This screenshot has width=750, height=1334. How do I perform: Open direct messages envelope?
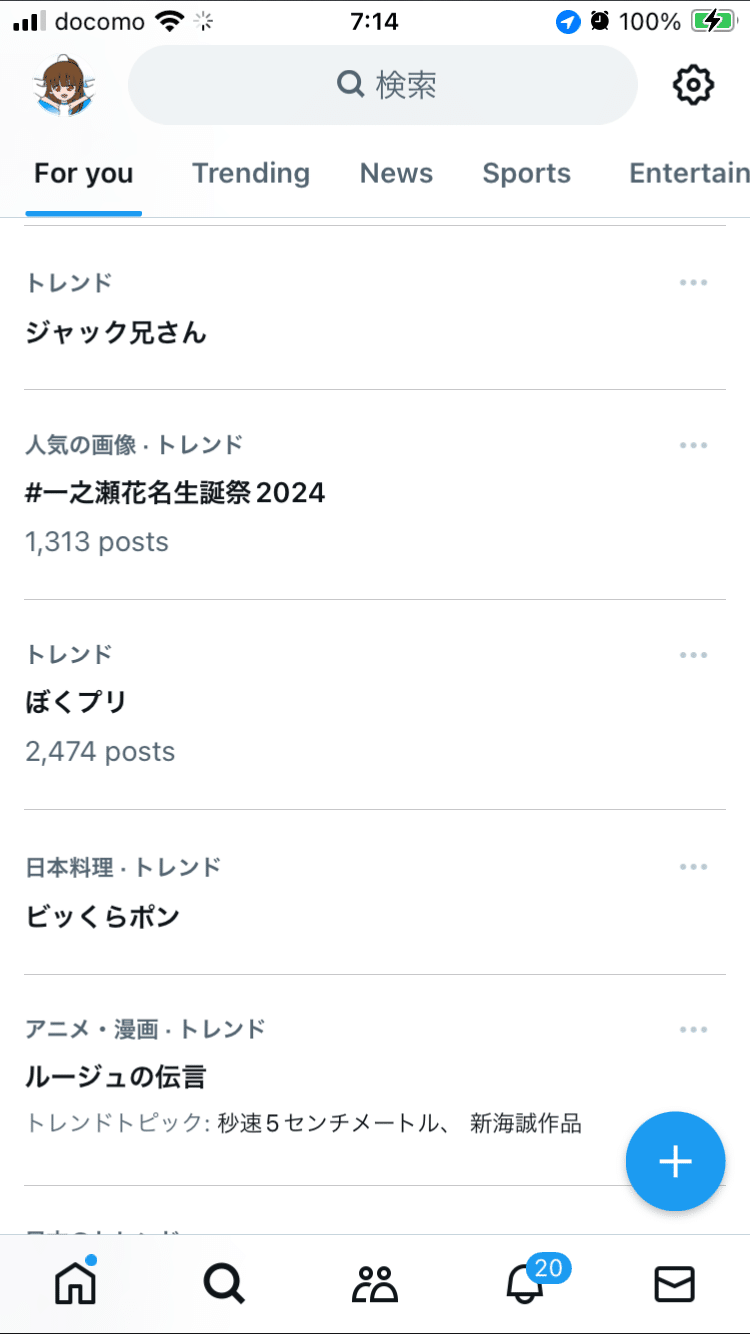pos(674,1283)
